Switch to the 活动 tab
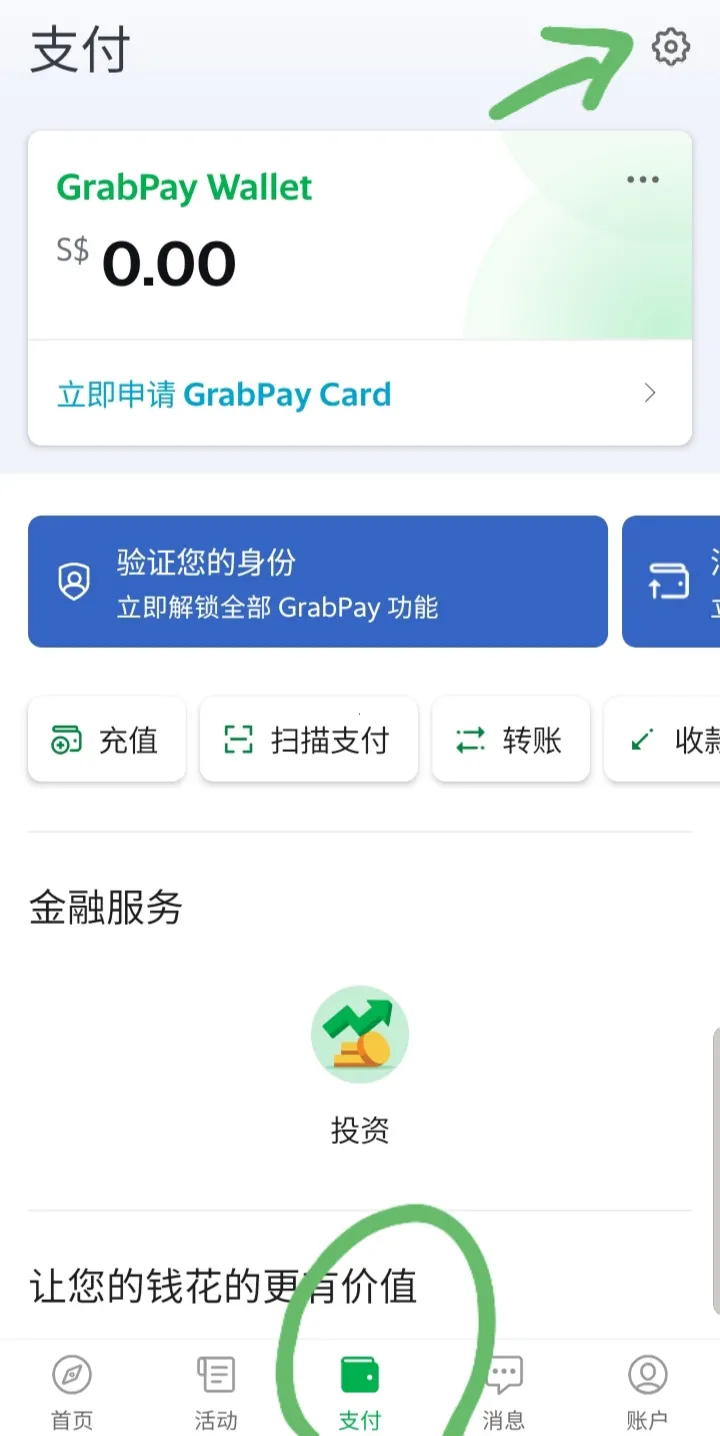 click(215, 1390)
